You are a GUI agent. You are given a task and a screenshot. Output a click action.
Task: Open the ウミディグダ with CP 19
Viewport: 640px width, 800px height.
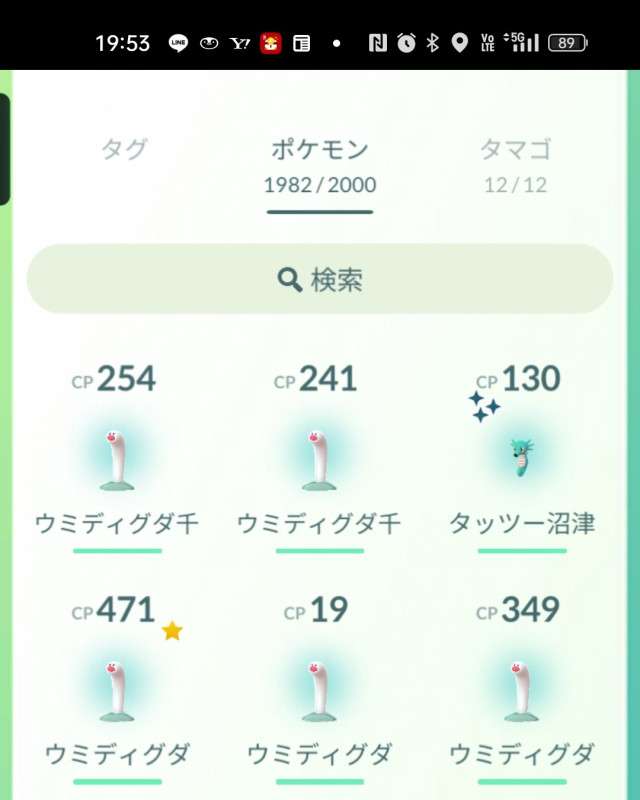coord(319,690)
